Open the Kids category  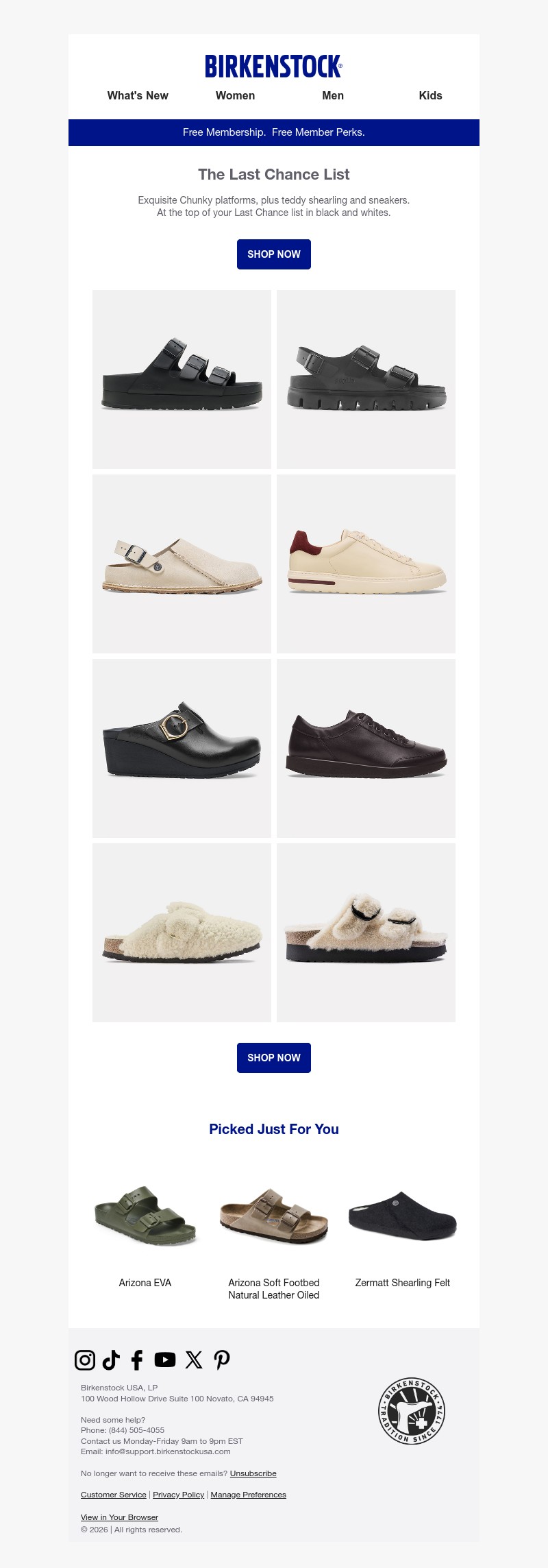coord(430,96)
